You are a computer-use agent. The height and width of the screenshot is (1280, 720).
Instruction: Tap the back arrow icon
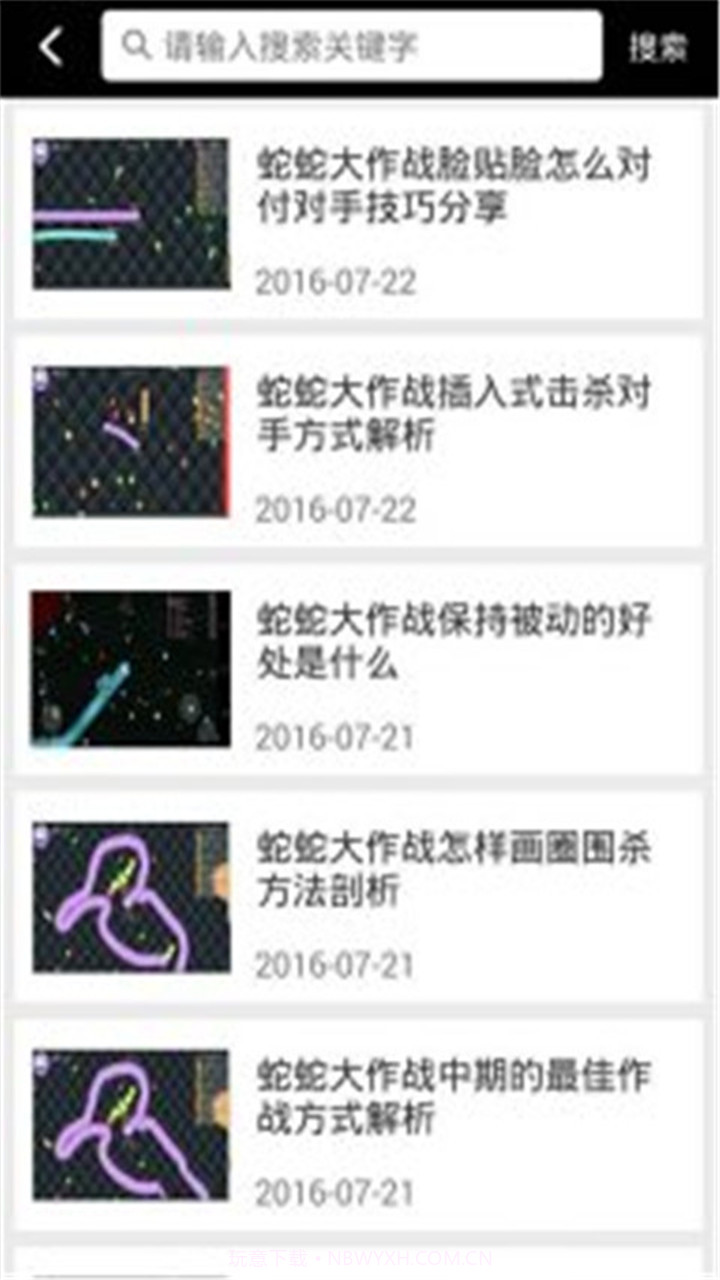point(48,44)
